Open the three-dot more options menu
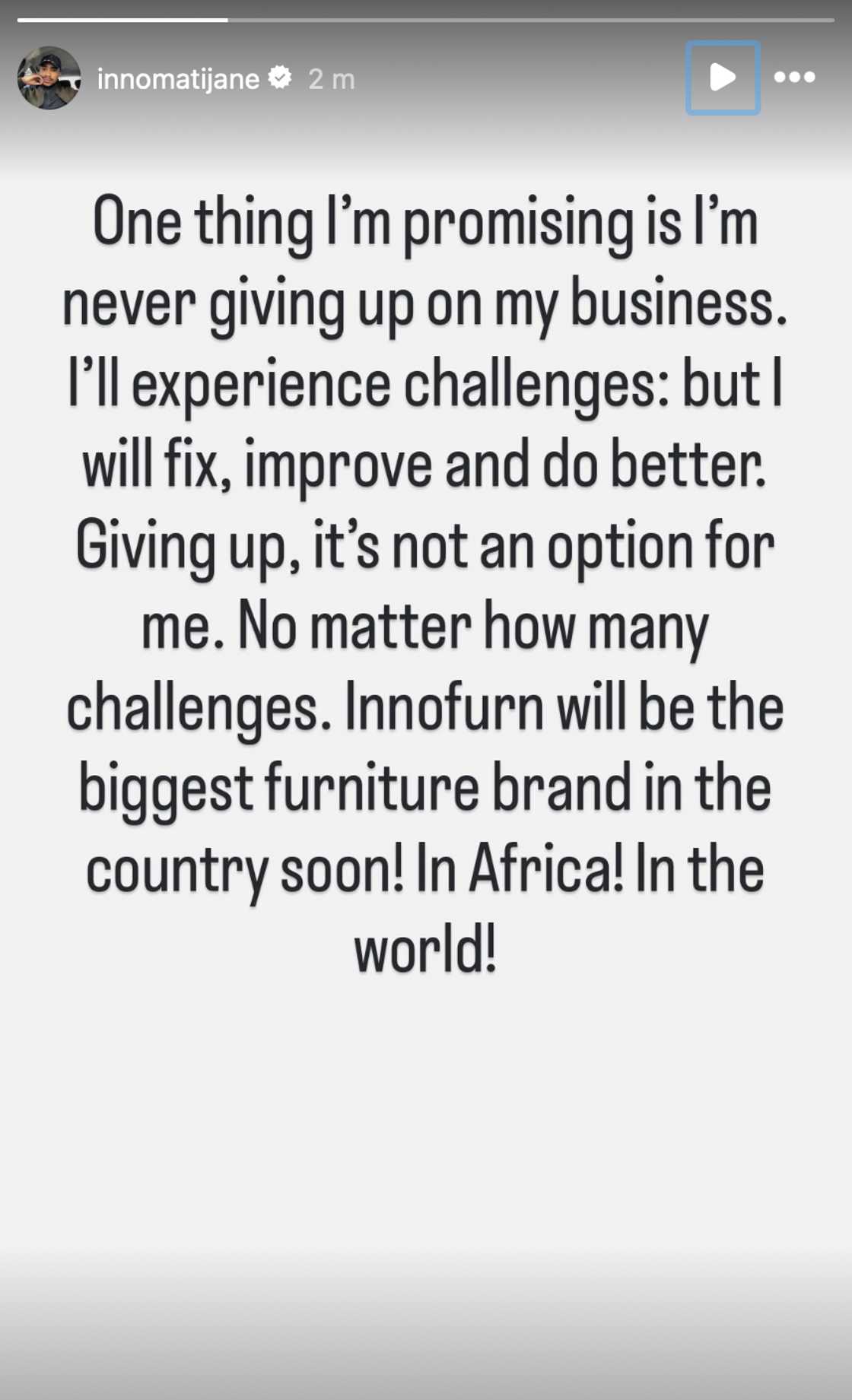The image size is (852, 1400). tap(794, 78)
